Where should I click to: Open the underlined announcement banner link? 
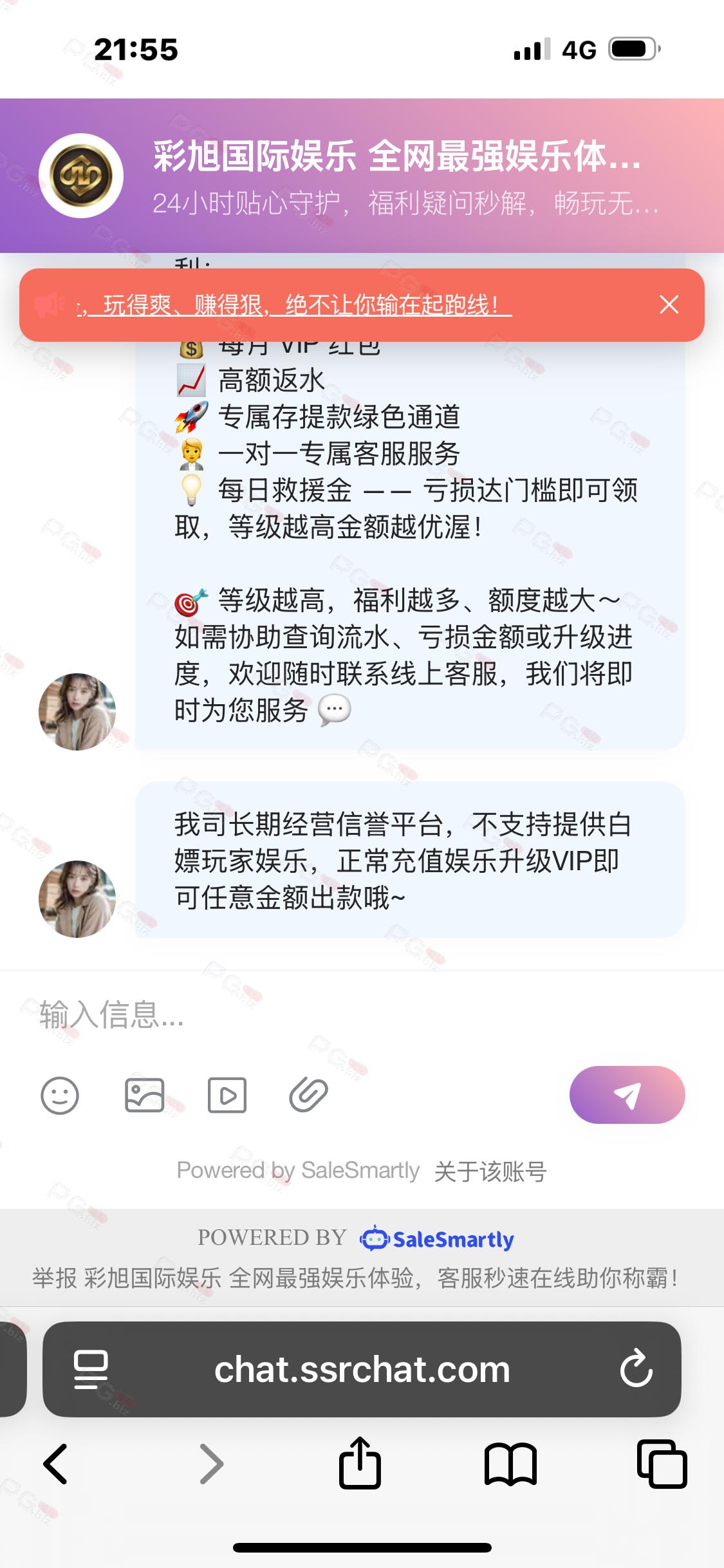click(294, 304)
